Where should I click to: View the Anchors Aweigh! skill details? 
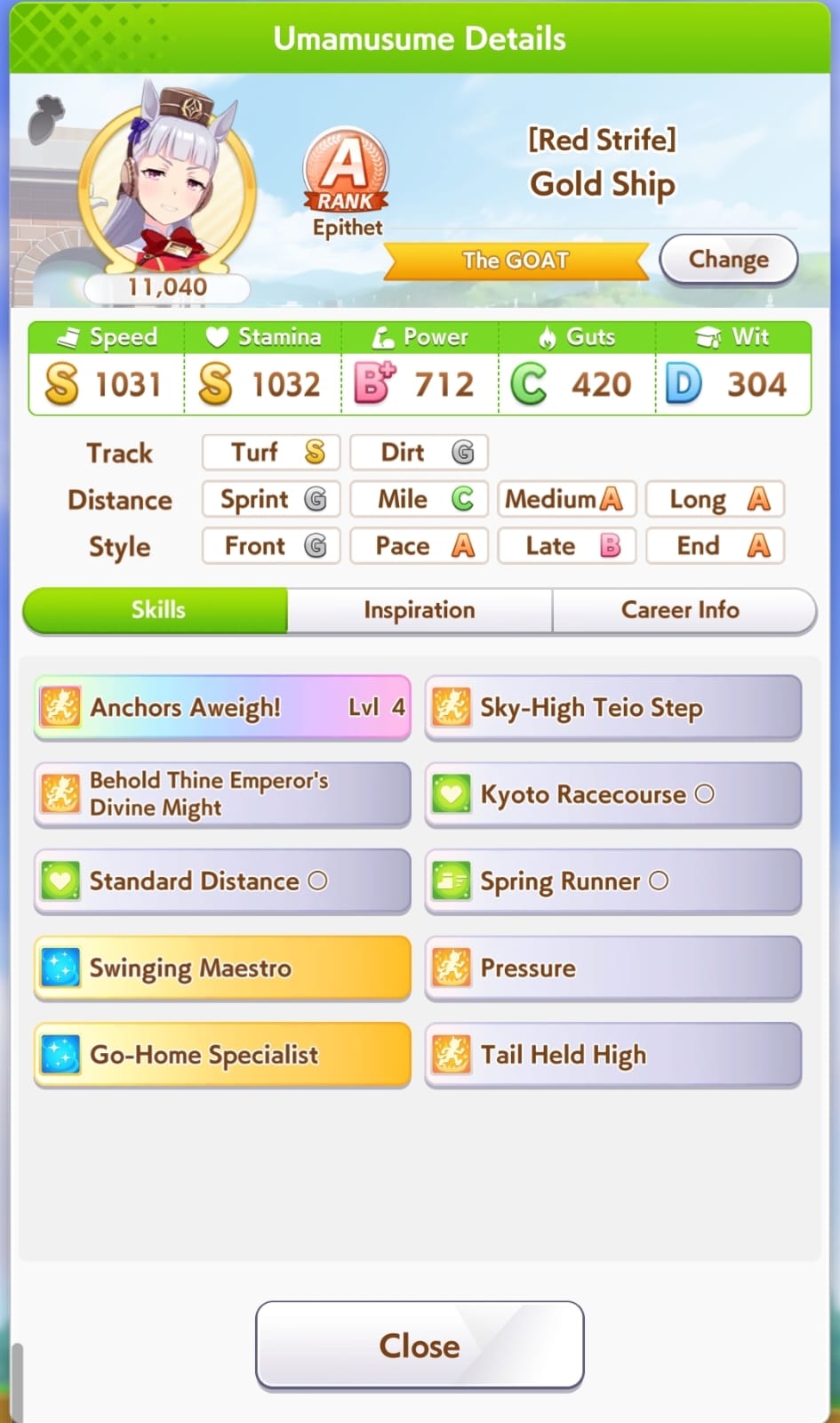click(222, 707)
